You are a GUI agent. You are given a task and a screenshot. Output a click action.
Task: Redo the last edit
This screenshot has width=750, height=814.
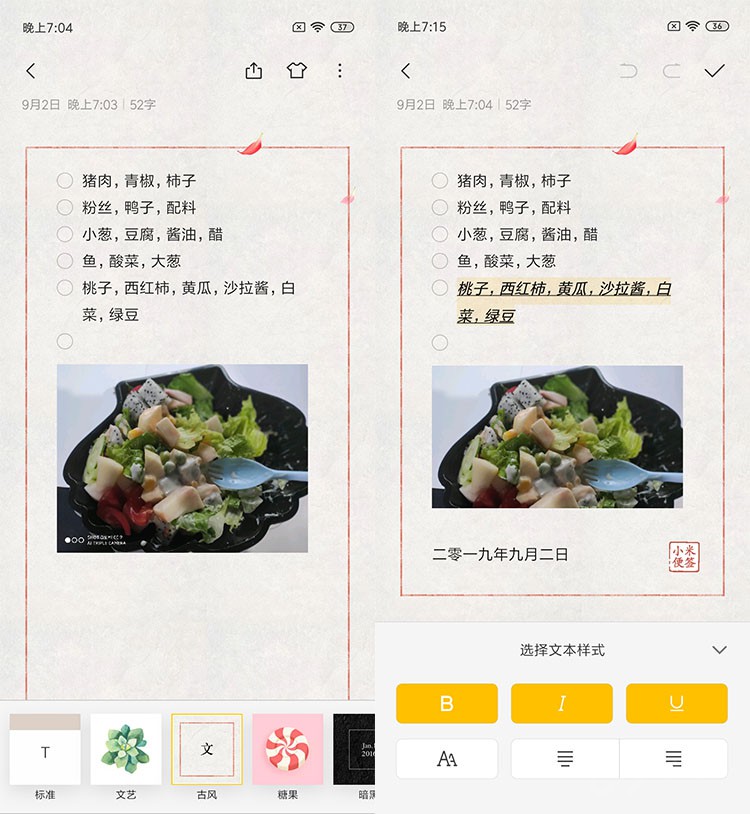click(671, 71)
